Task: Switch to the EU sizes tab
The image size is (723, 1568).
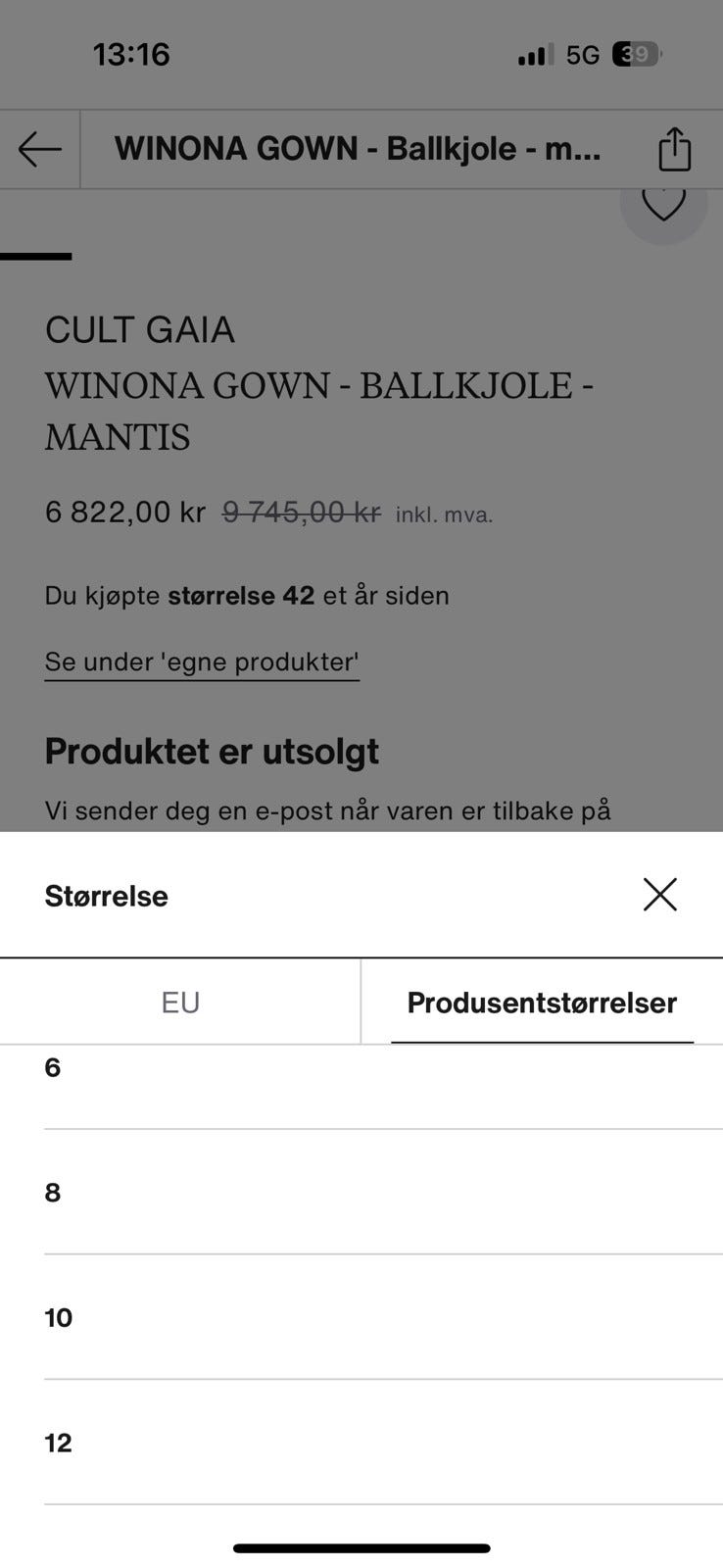Action: 180,1002
